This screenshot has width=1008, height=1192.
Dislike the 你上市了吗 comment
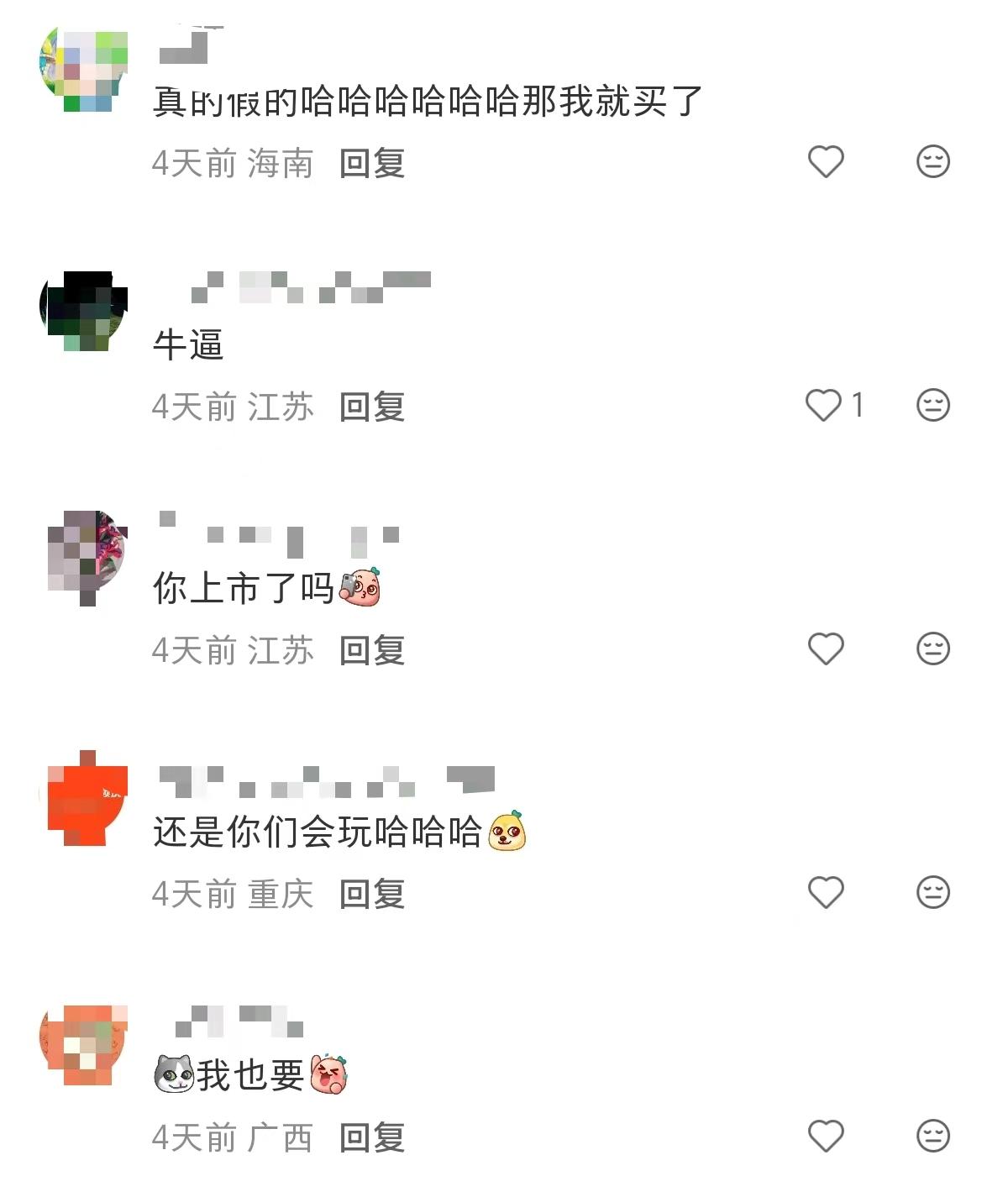(x=932, y=649)
